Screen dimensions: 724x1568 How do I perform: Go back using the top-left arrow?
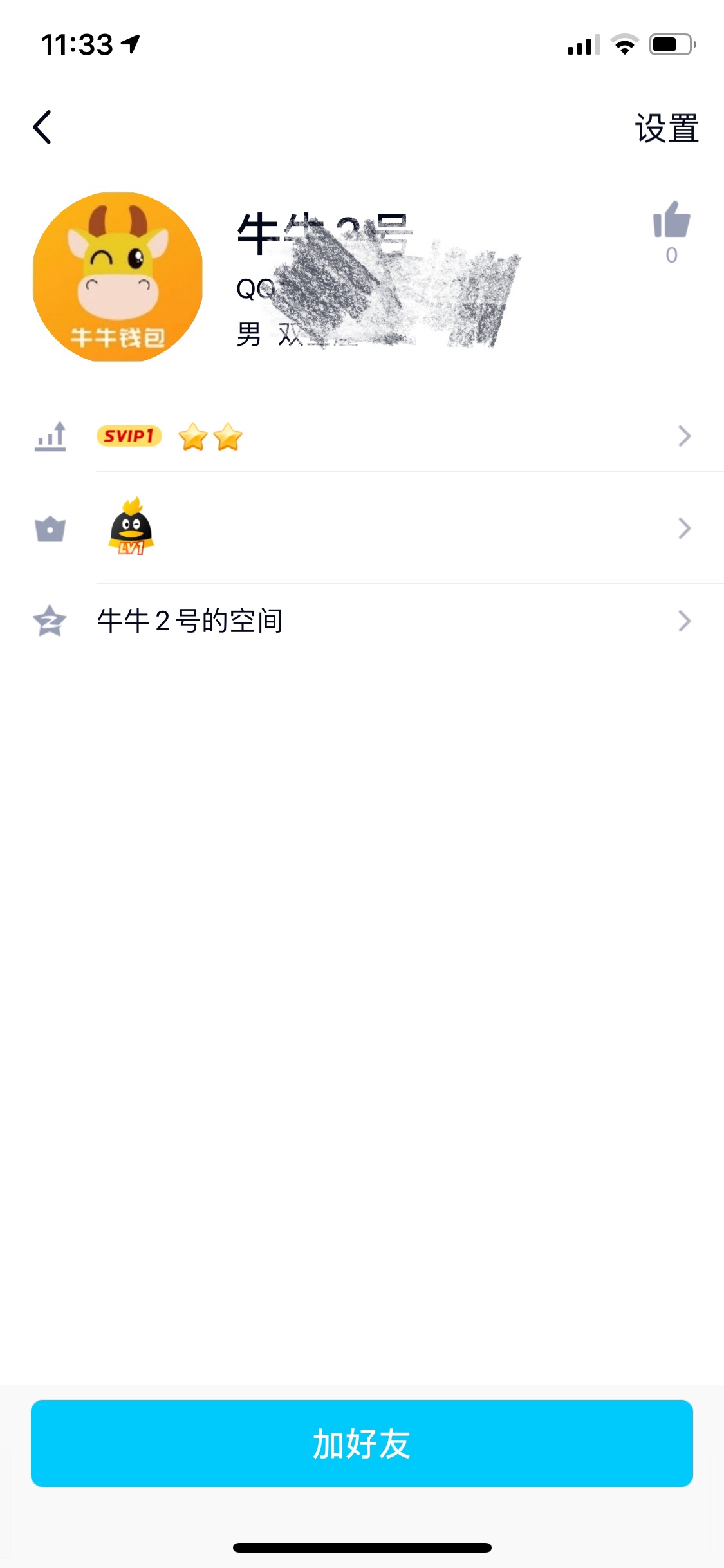(x=42, y=127)
